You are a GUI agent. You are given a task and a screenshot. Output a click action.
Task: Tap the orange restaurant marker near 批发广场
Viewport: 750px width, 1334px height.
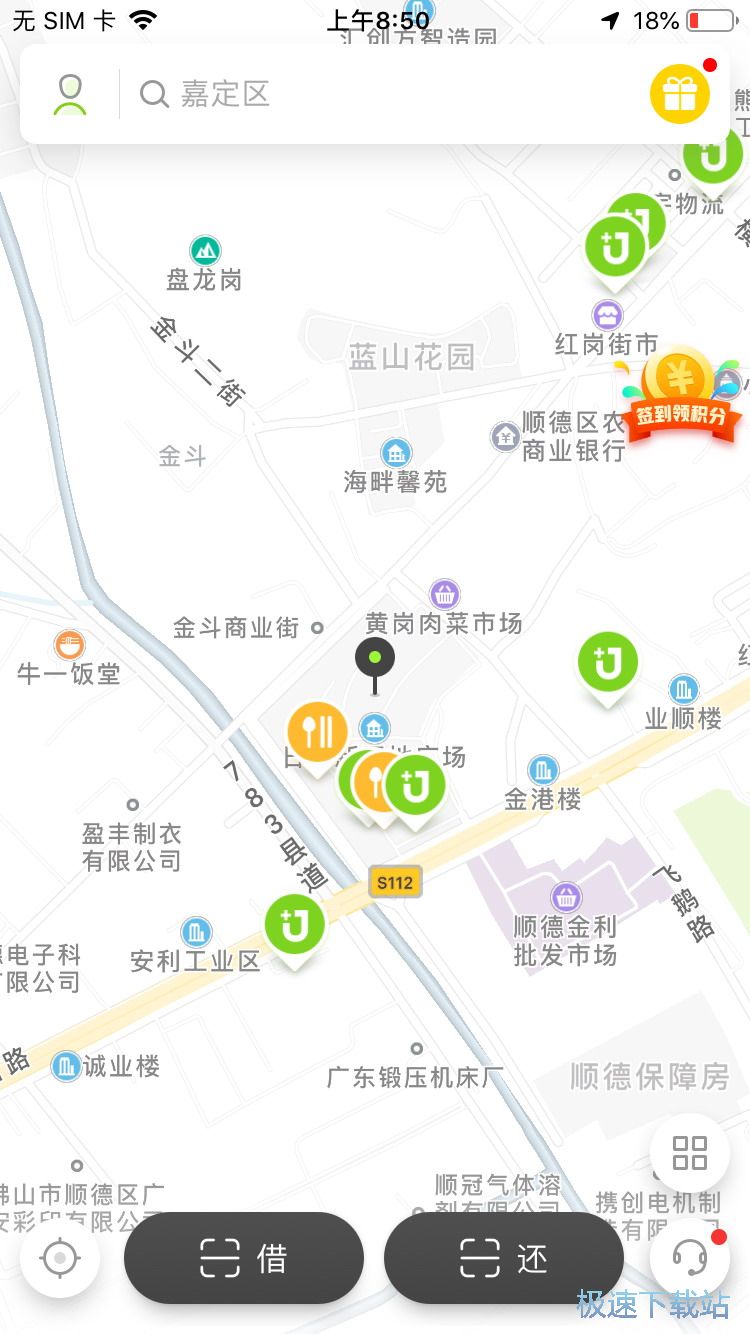[318, 731]
